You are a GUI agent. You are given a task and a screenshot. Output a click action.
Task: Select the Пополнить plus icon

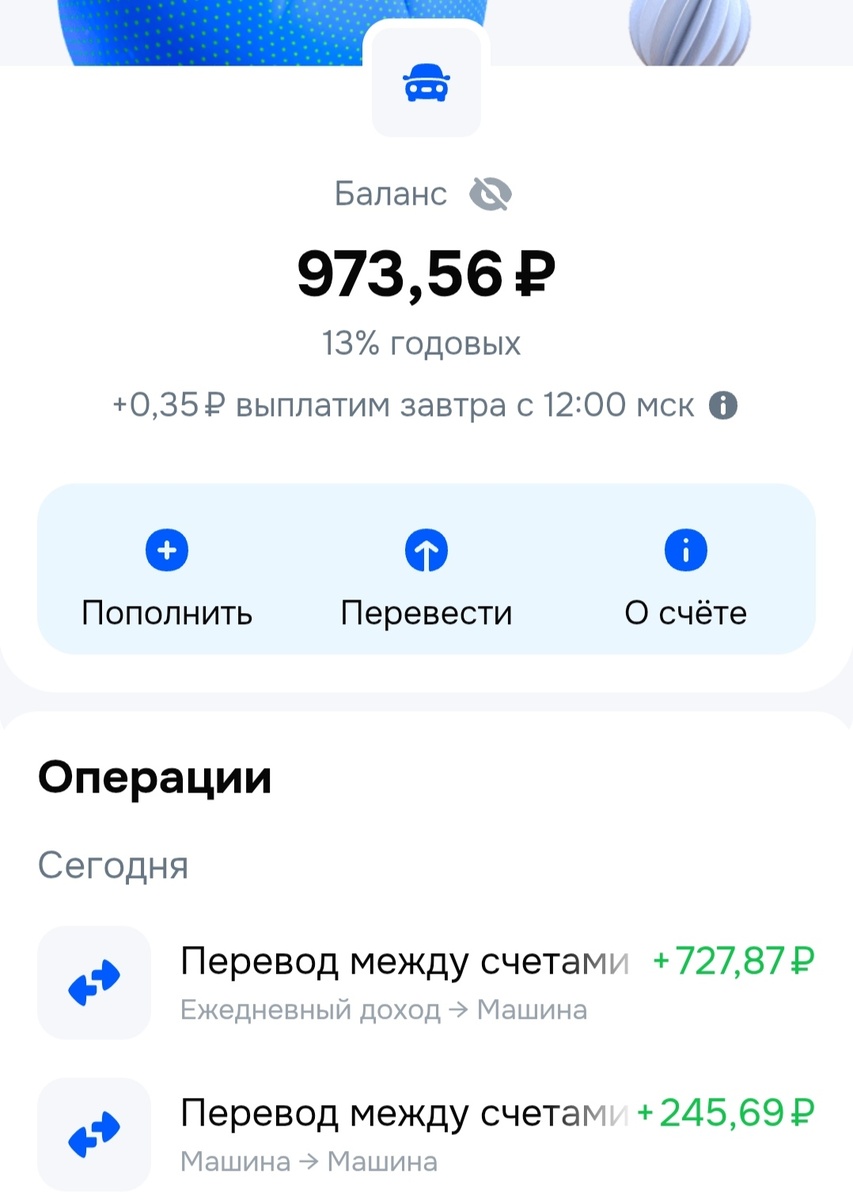tap(167, 550)
